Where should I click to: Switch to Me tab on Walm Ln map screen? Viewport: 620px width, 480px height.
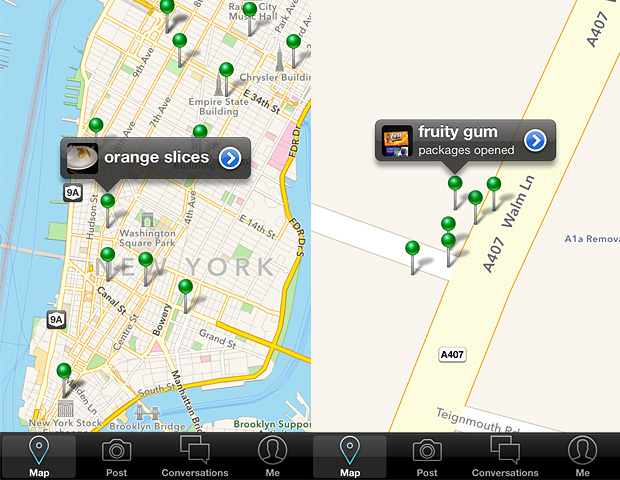[582, 457]
